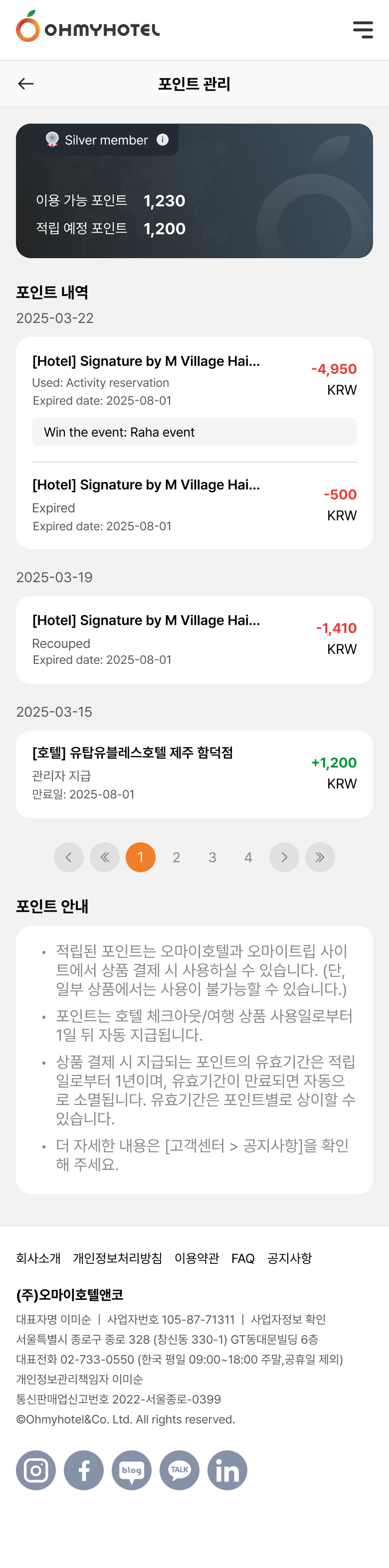This screenshot has width=389, height=1568.
Task: Jump to page 3 of point history
Action: (x=212, y=857)
